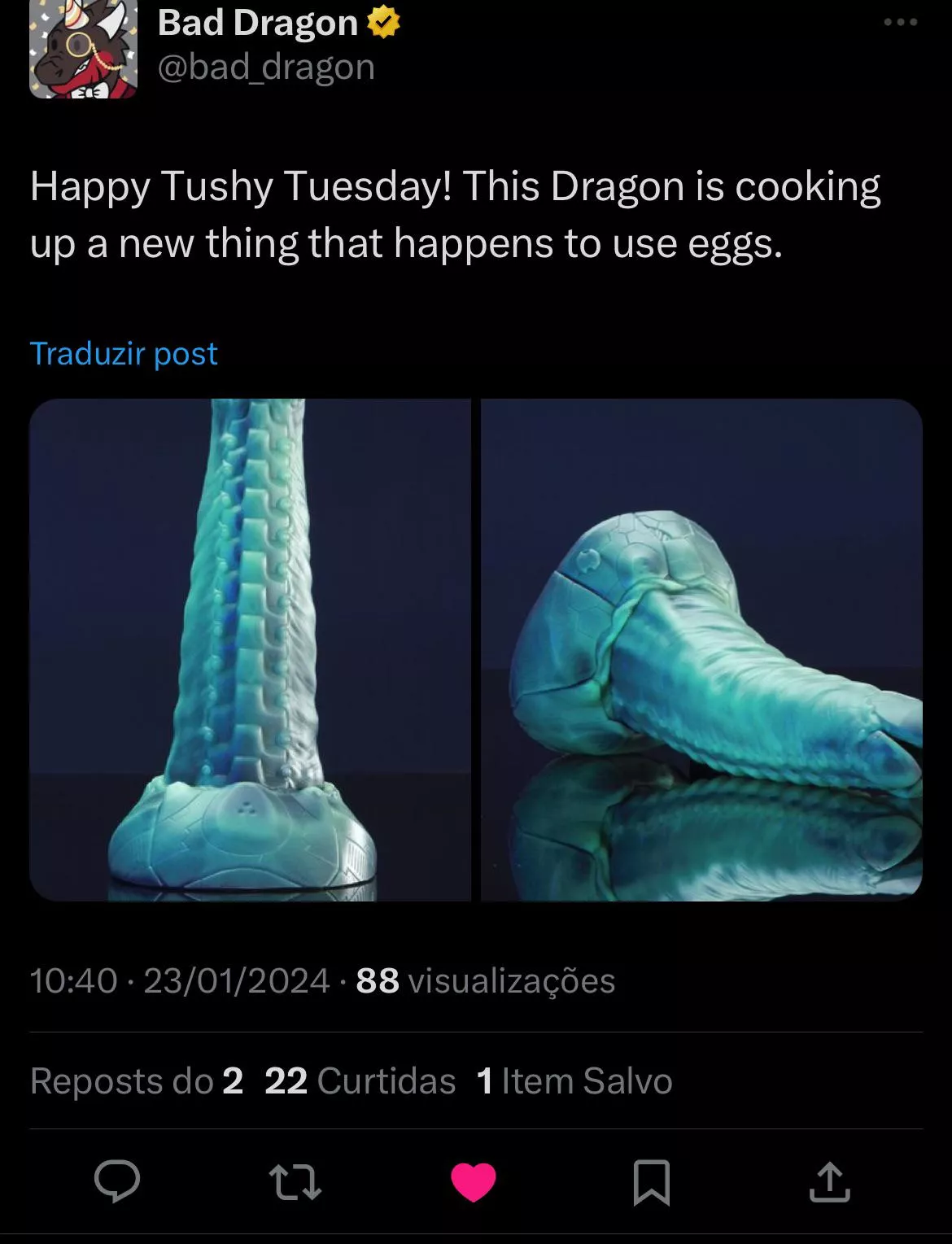Open the Bad Dragon account name
The image size is (952, 1244).
click(258, 23)
